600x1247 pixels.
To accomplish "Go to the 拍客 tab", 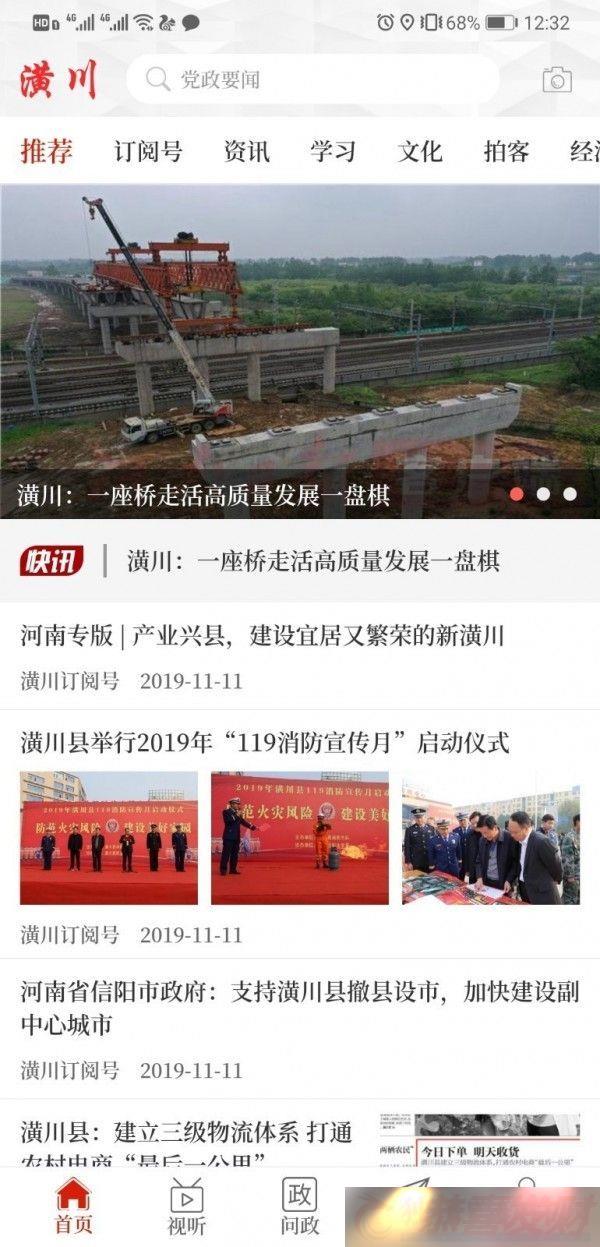I will [506, 152].
